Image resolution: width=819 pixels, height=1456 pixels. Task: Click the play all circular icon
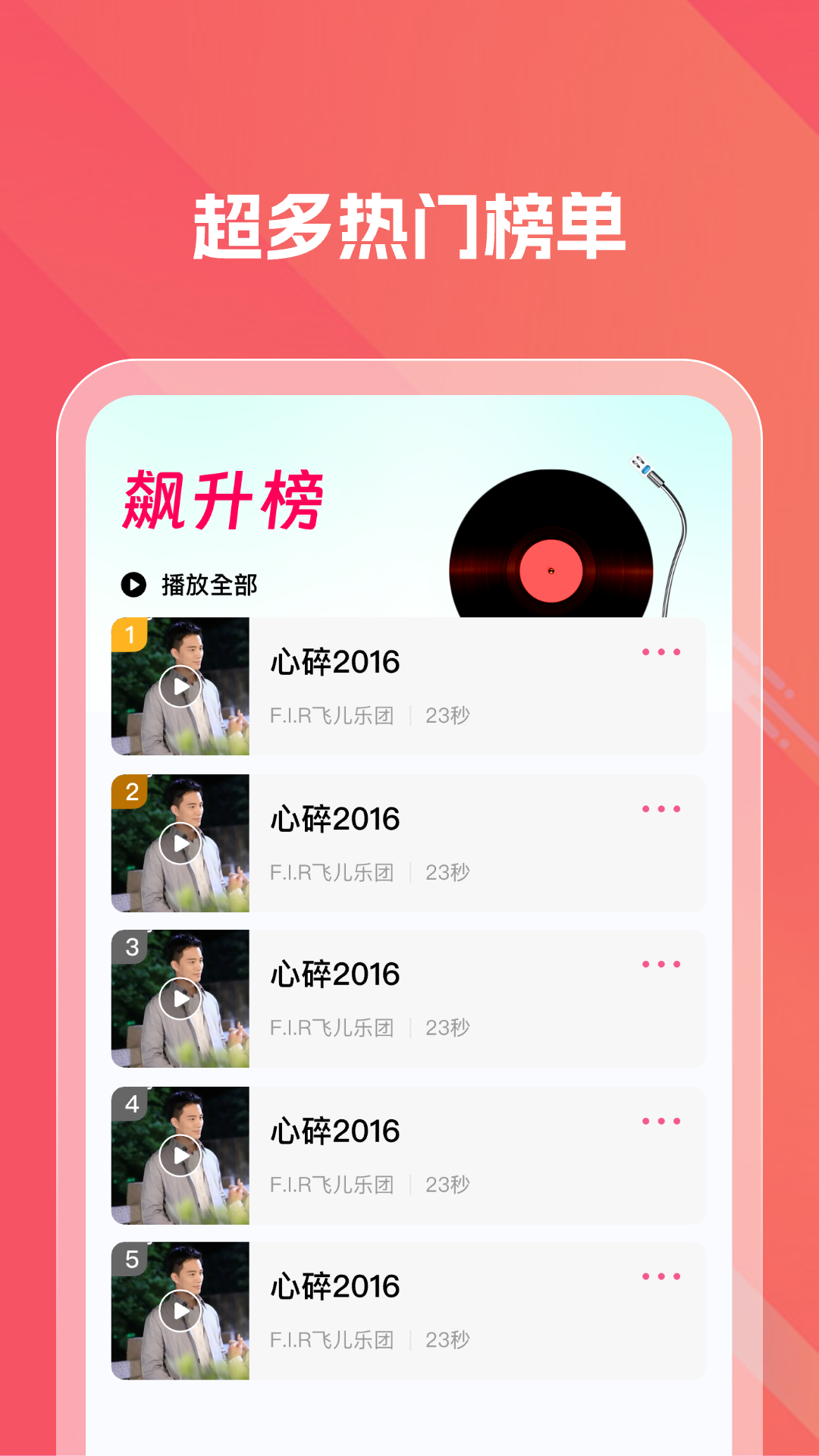pos(133,584)
